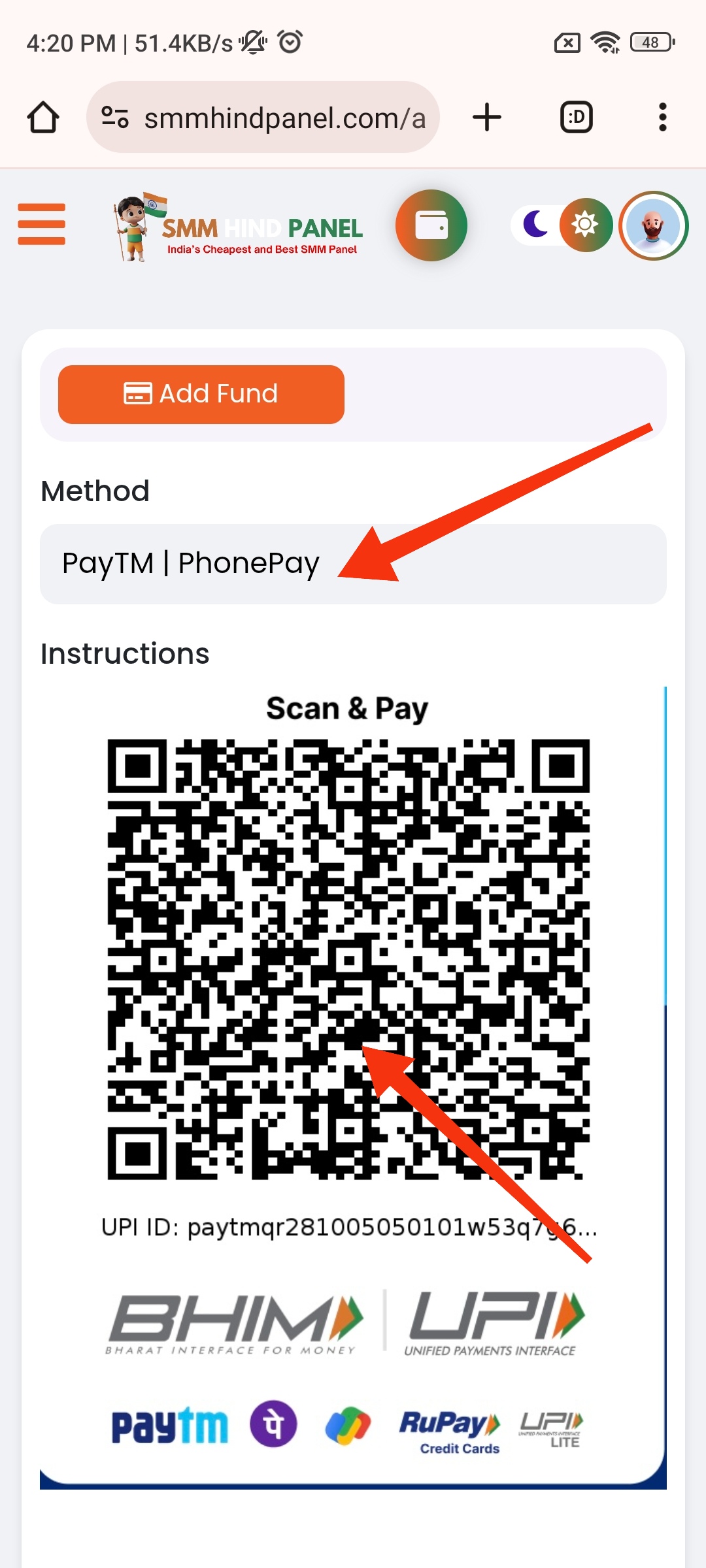
Task: Go to SMM Hind Panel homepage logo
Action: (x=237, y=227)
